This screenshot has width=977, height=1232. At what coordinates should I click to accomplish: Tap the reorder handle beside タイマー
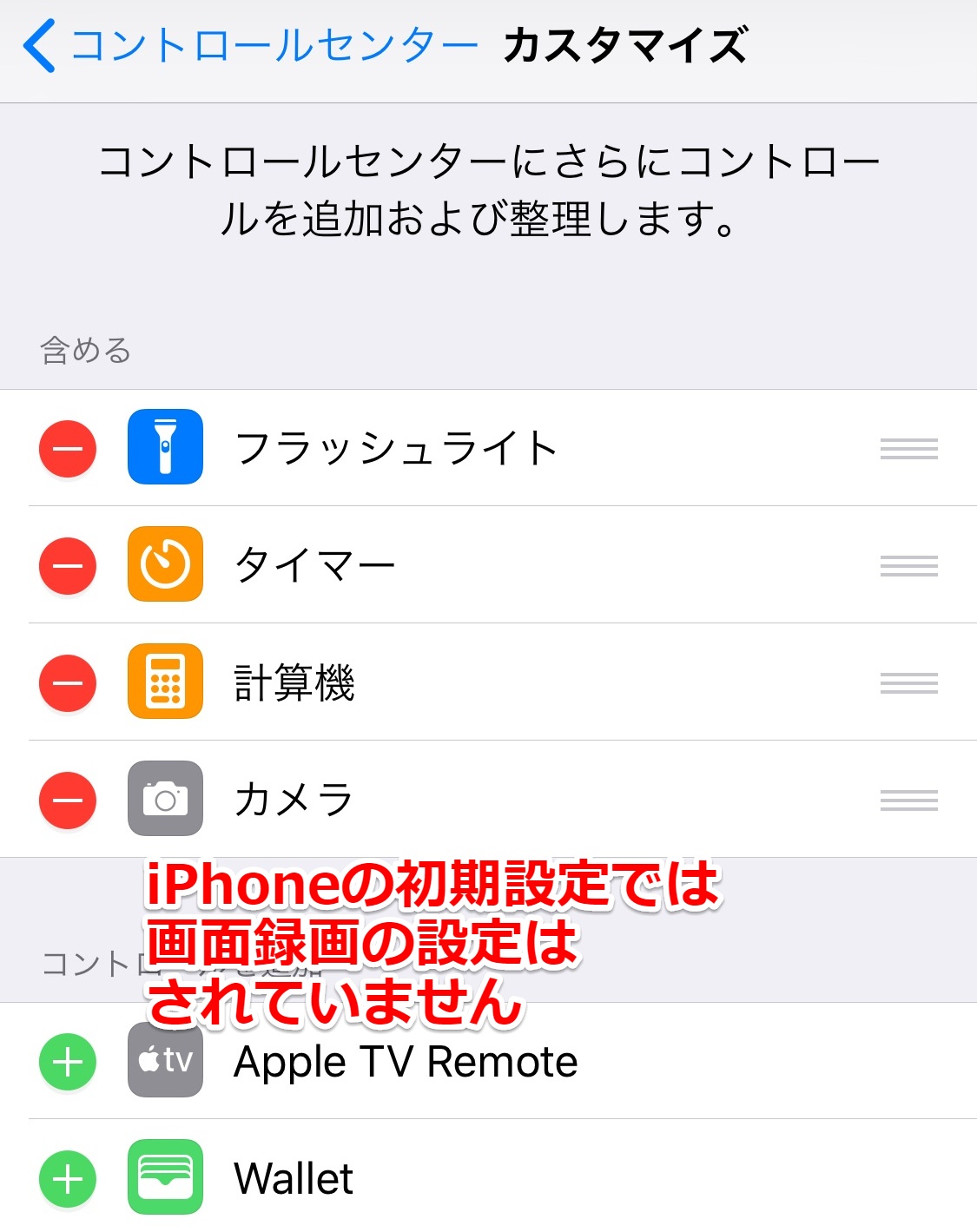tap(908, 566)
